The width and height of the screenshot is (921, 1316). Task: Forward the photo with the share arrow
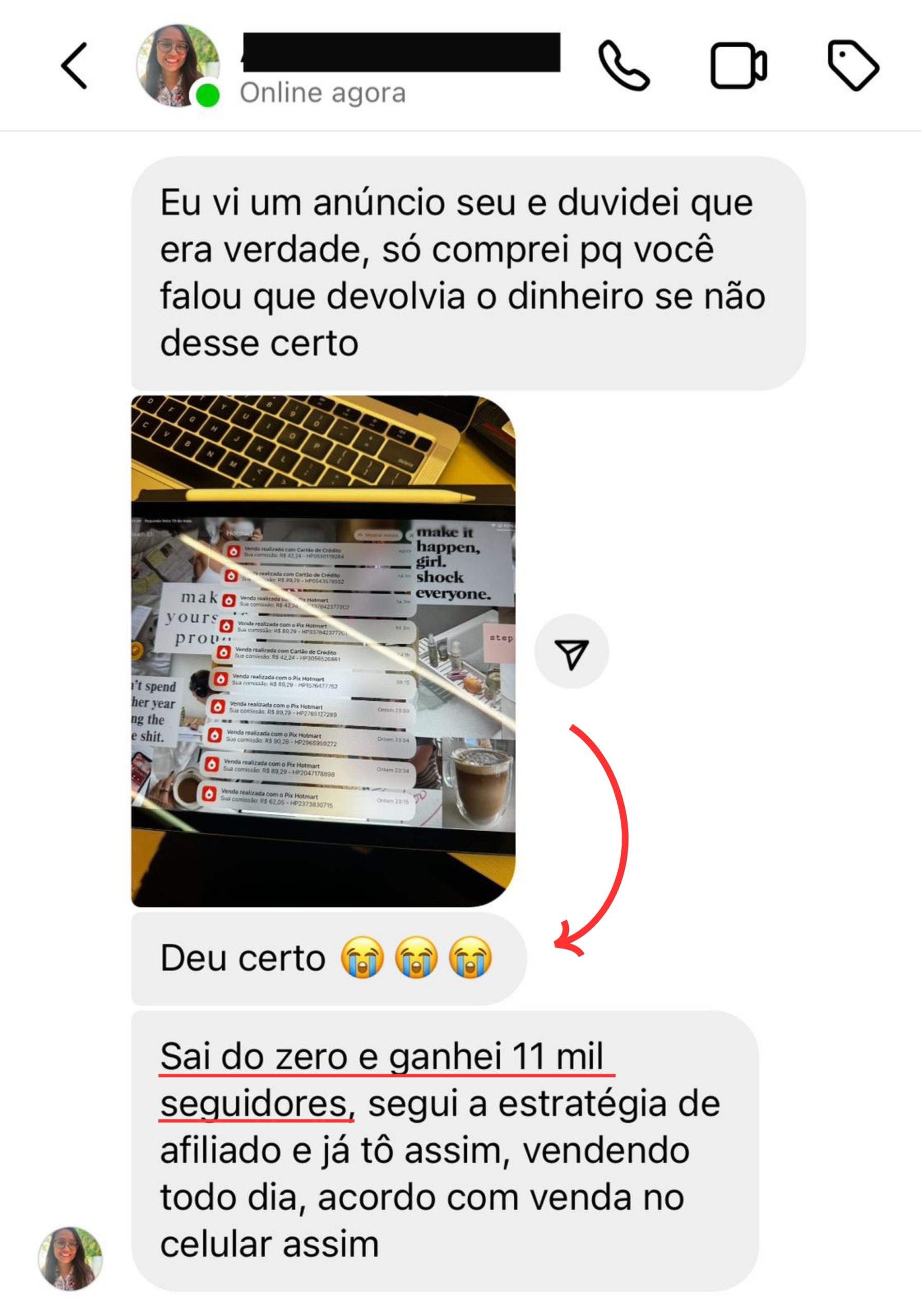pos(572,652)
